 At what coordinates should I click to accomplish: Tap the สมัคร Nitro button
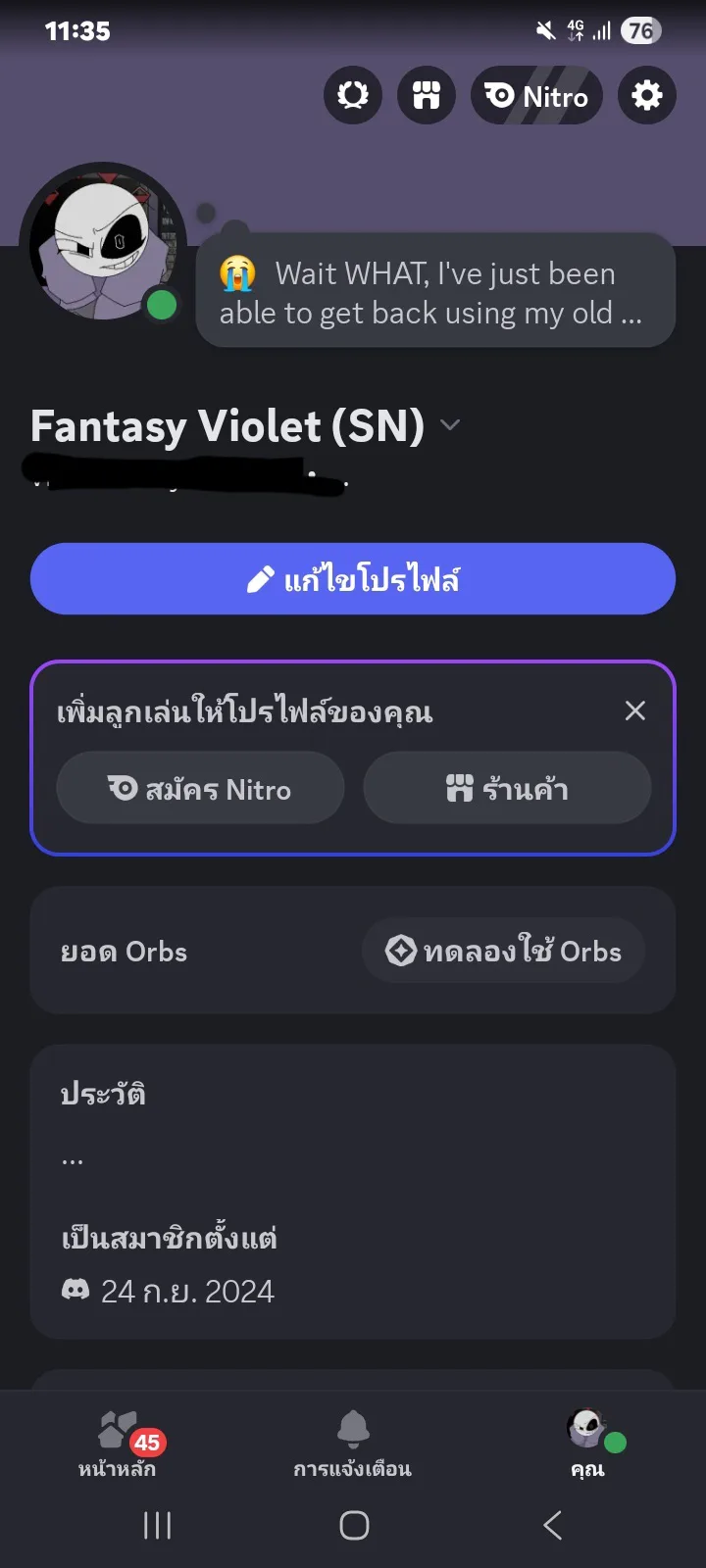pyautogui.click(x=200, y=788)
